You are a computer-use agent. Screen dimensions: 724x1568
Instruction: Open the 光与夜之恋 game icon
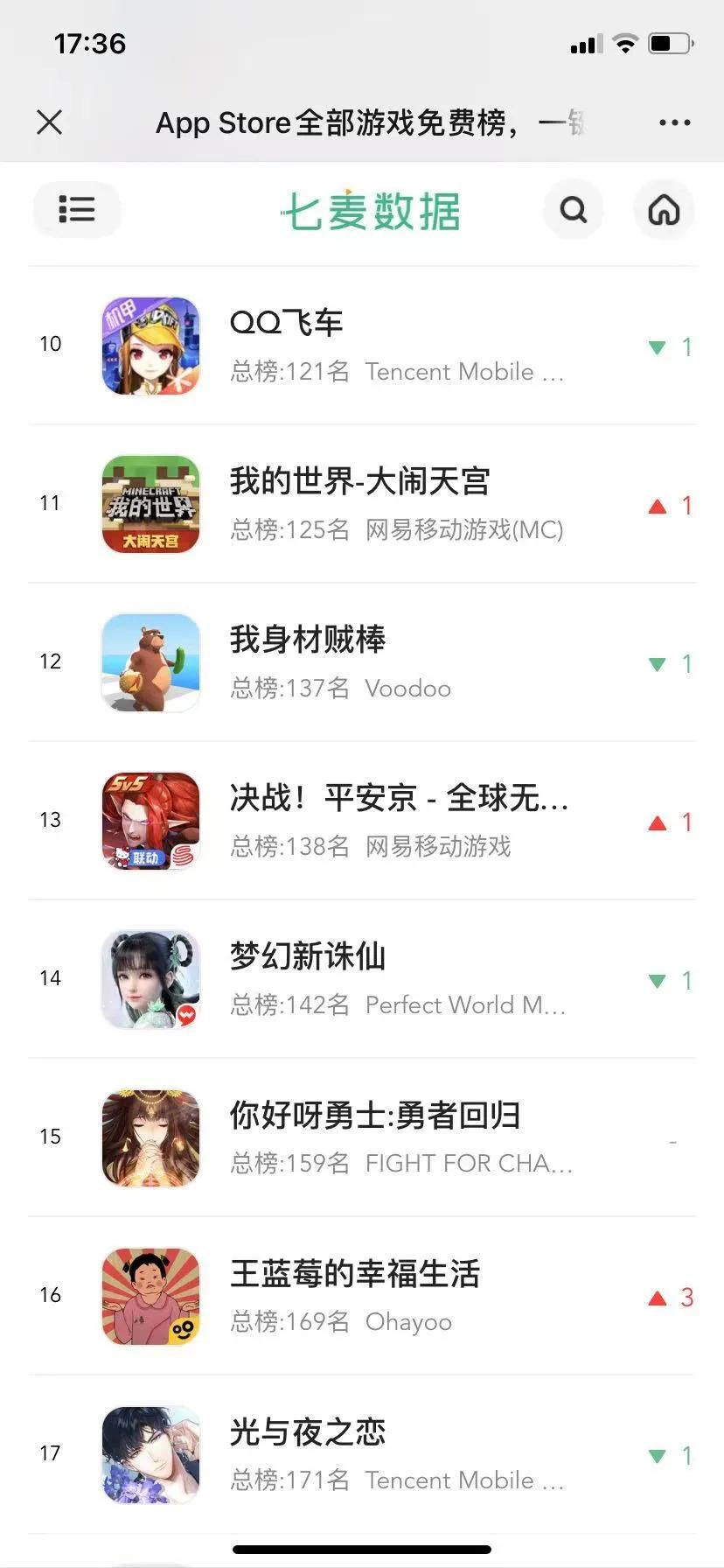[x=150, y=1453]
